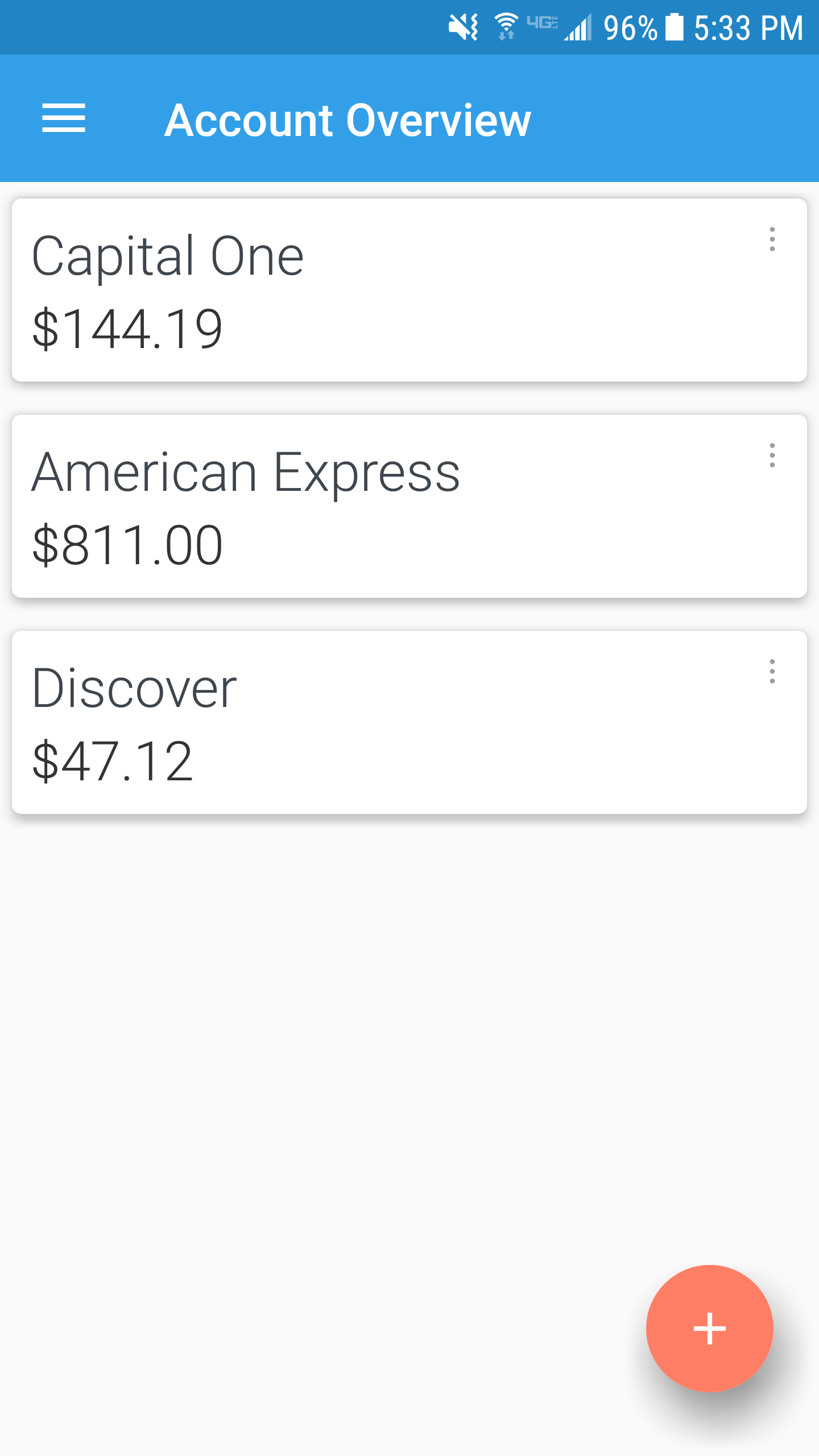Tap the Discover card's three-dot menu
This screenshot has width=819, height=1456.
pos(772,671)
